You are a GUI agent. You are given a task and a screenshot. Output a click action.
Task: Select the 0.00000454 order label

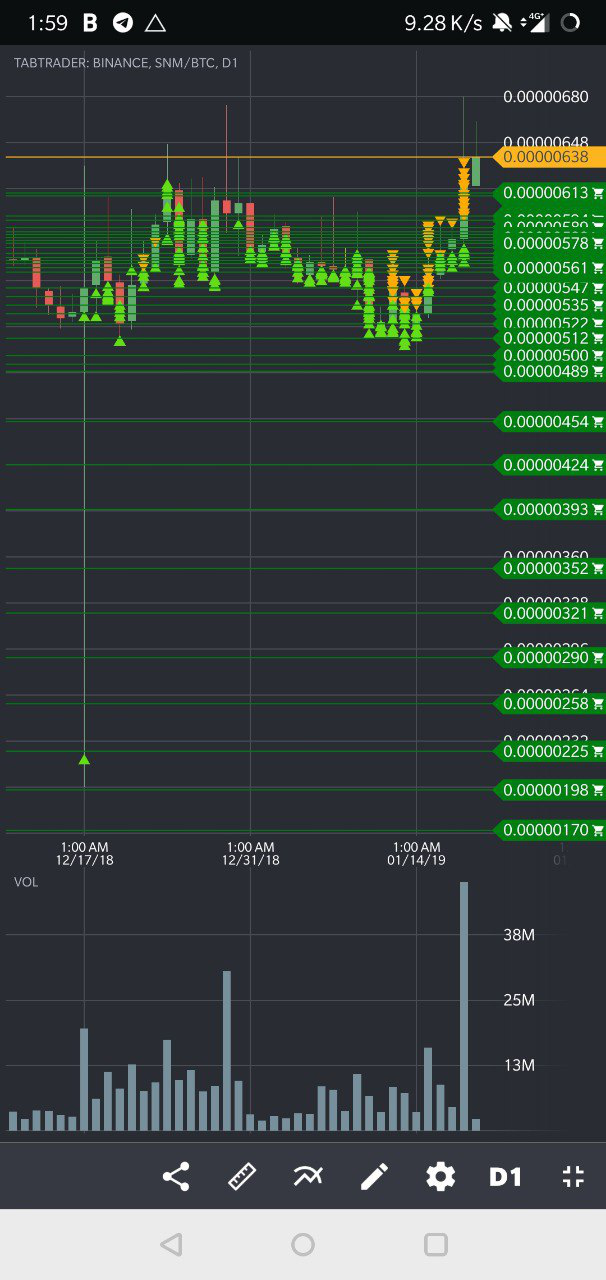(550, 422)
